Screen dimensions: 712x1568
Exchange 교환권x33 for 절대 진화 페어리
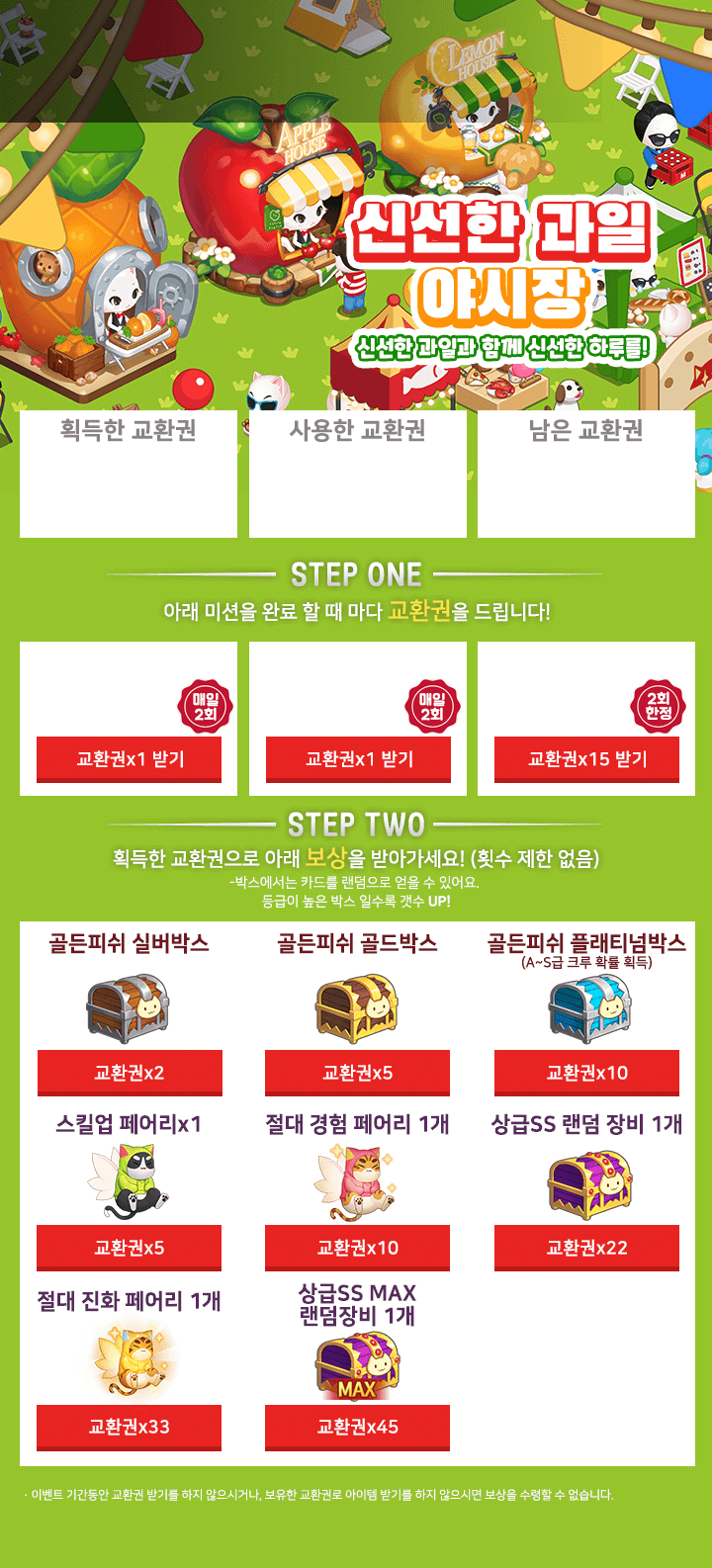(x=130, y=1428)
